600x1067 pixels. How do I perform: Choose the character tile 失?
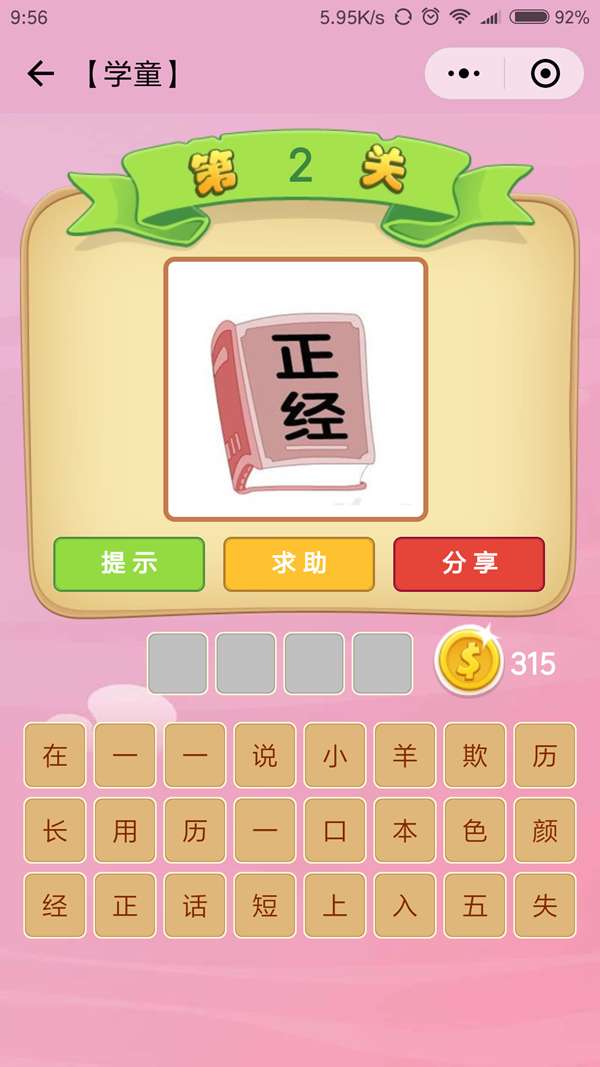545,906
